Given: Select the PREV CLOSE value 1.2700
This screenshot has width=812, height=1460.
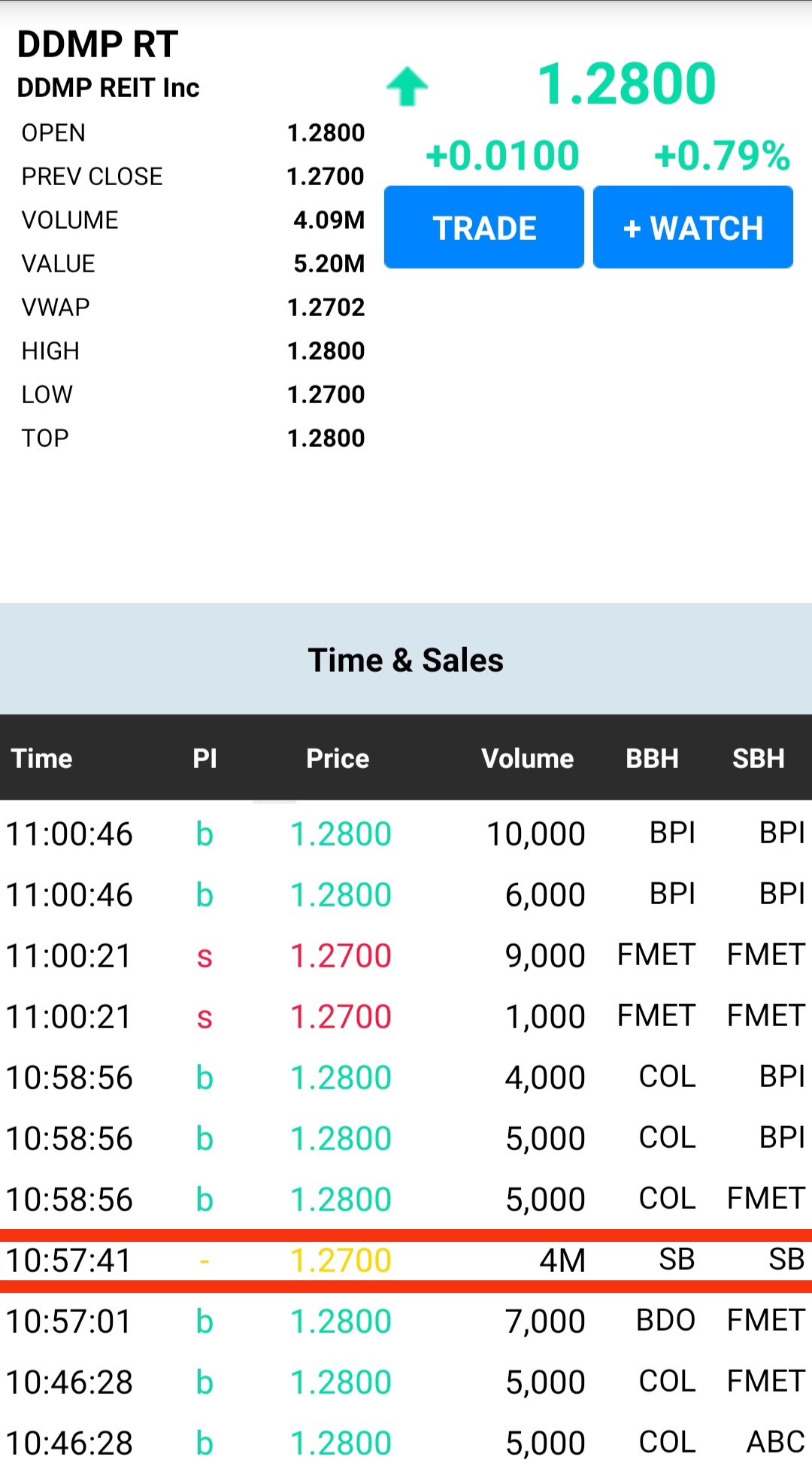Looking at the screenshot, I should point(326,175).
